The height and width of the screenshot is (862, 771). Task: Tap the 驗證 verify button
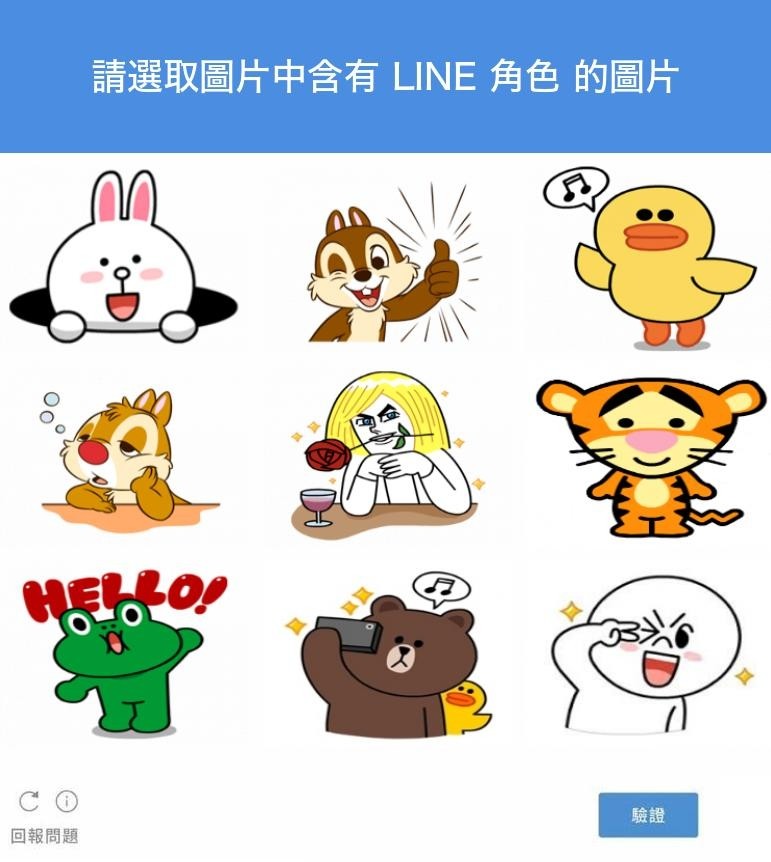[x=648, y=815]
